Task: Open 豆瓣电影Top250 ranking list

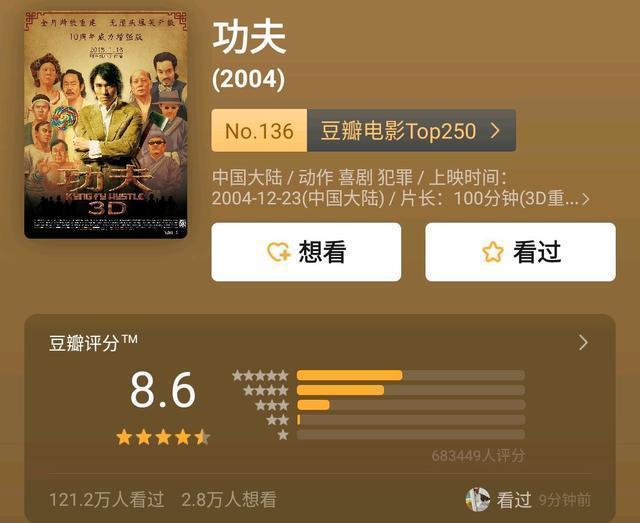Action: [410, 131]
